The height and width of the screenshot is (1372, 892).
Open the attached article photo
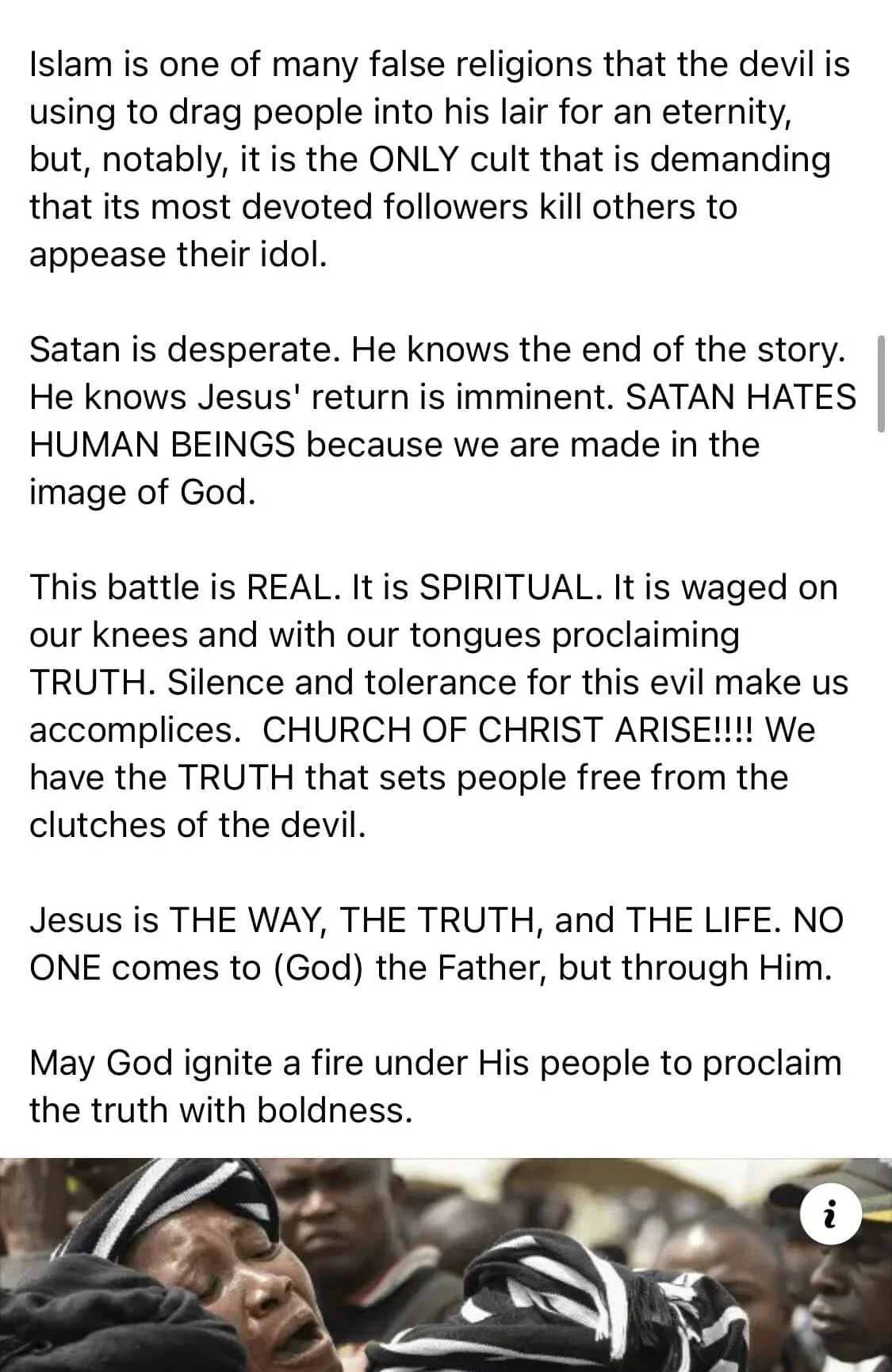coord(446,1264)
